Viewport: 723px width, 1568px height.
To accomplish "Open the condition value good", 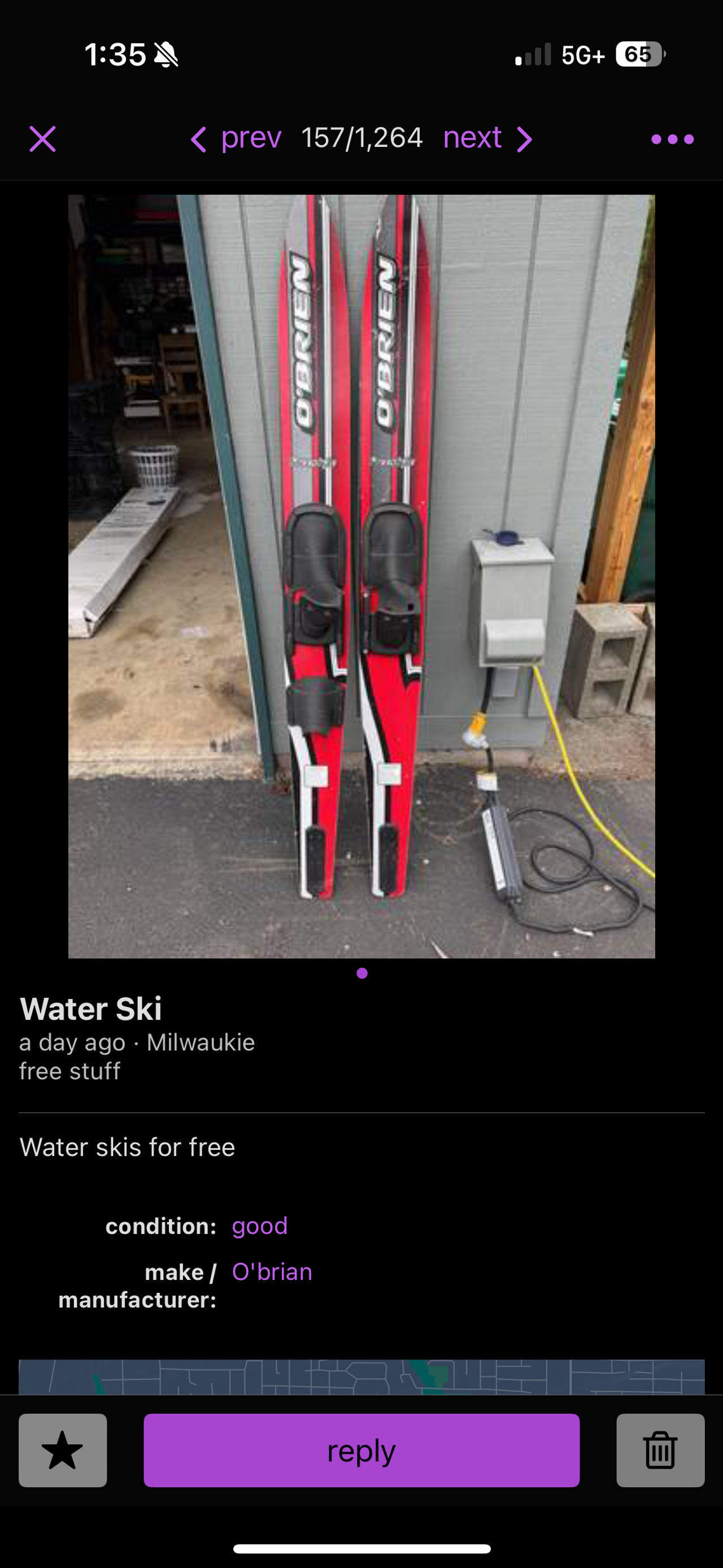I will tap(260, 1227).
